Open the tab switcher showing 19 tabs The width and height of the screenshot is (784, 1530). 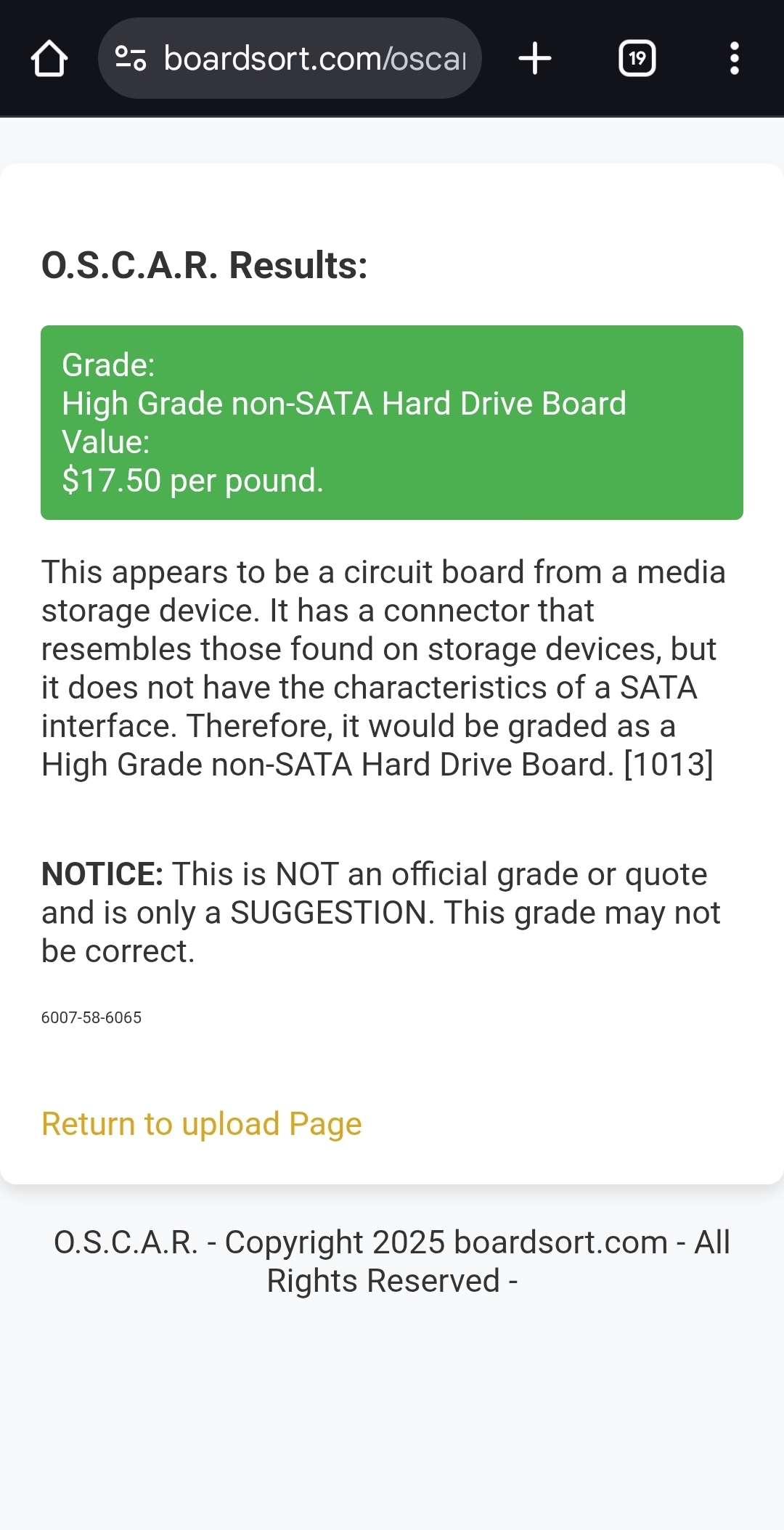[637, 58]
